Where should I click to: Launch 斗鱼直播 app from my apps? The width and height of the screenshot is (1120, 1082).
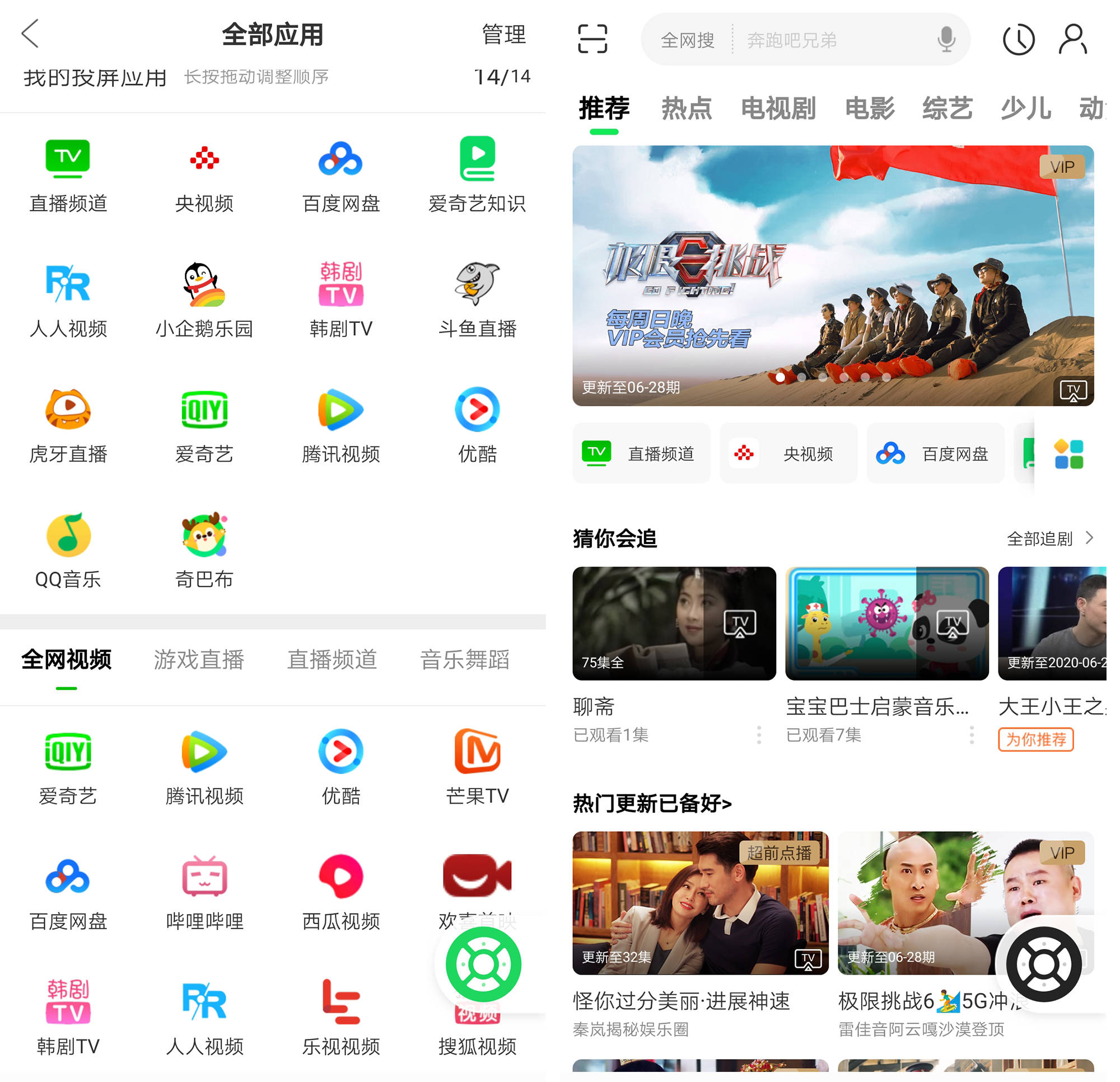coord(477,300)
